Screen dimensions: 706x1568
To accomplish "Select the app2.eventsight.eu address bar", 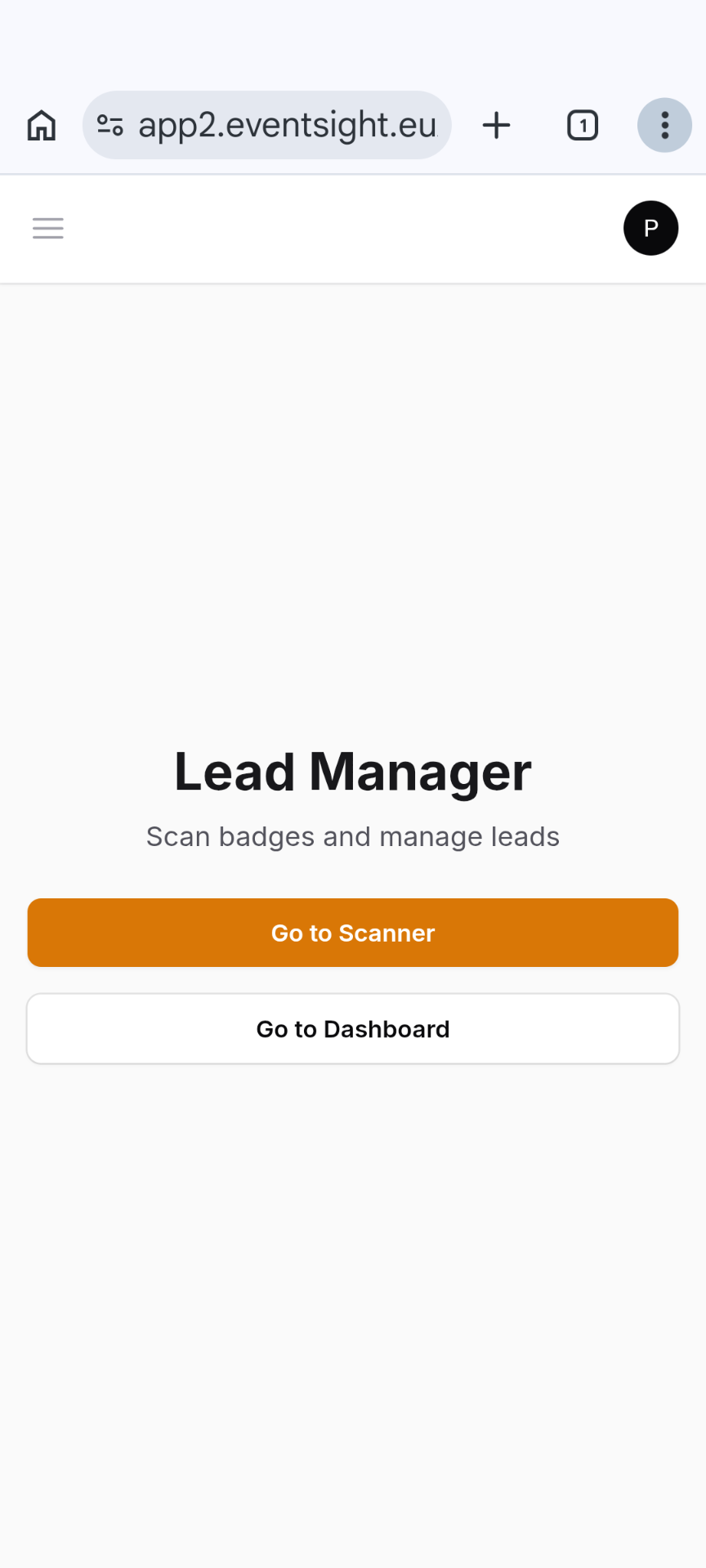I will pyautogui.click(x=288, y=126).
